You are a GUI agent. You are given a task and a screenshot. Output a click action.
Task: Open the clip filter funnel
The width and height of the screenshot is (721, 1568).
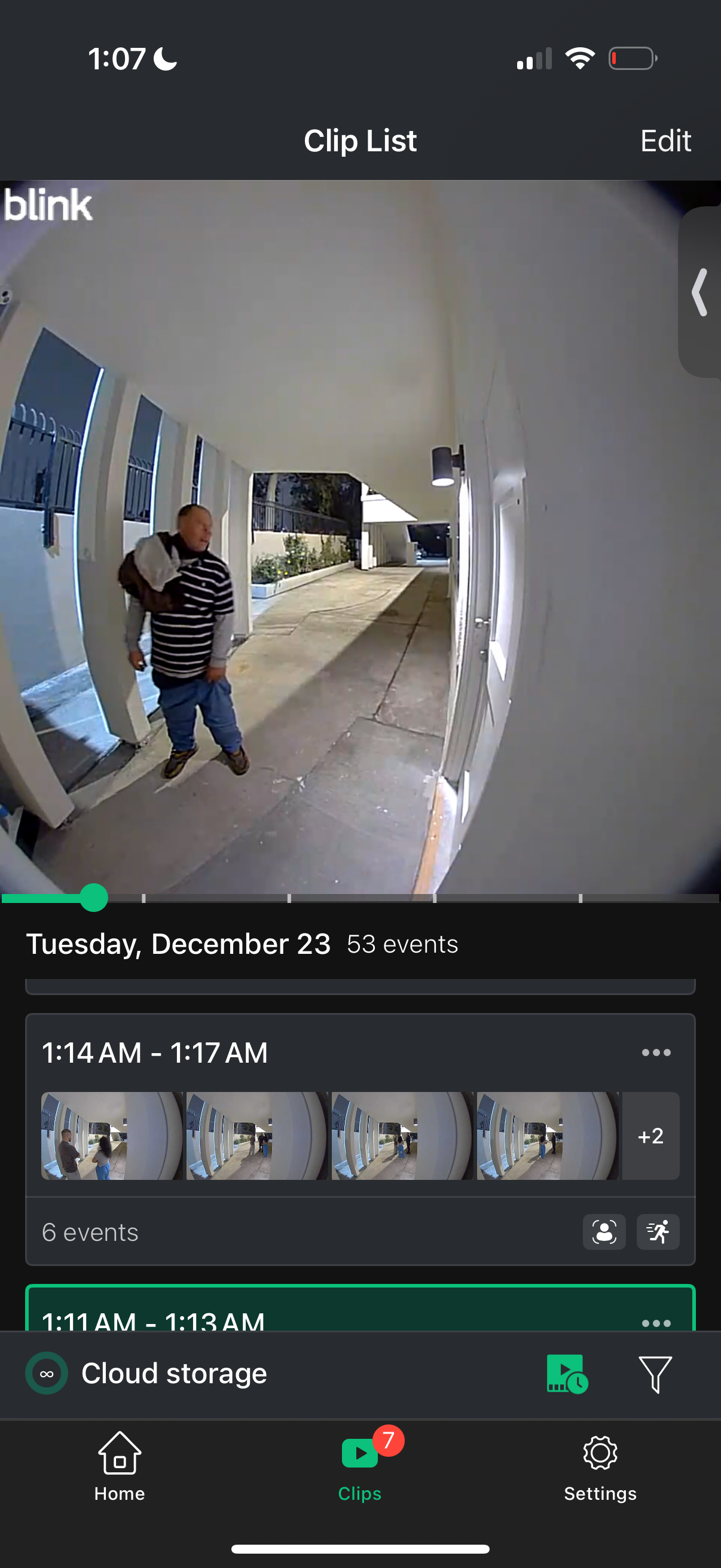click(x=655, y=1374)
